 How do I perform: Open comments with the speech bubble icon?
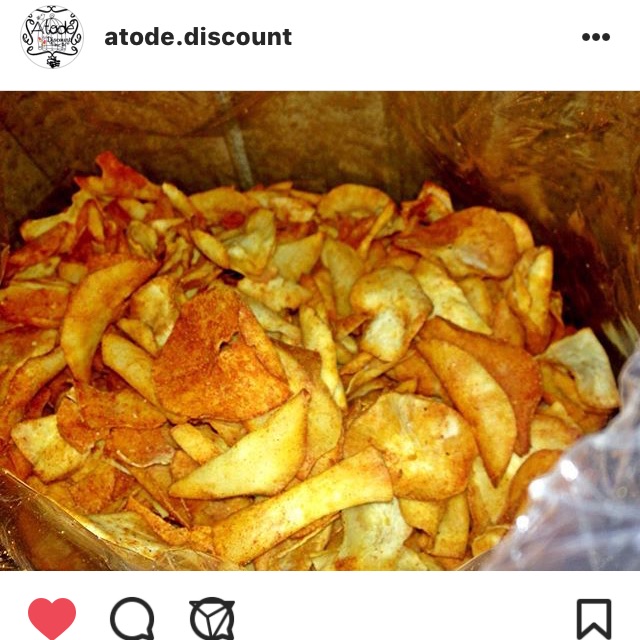pyautogui.click(x=131, y=618)
